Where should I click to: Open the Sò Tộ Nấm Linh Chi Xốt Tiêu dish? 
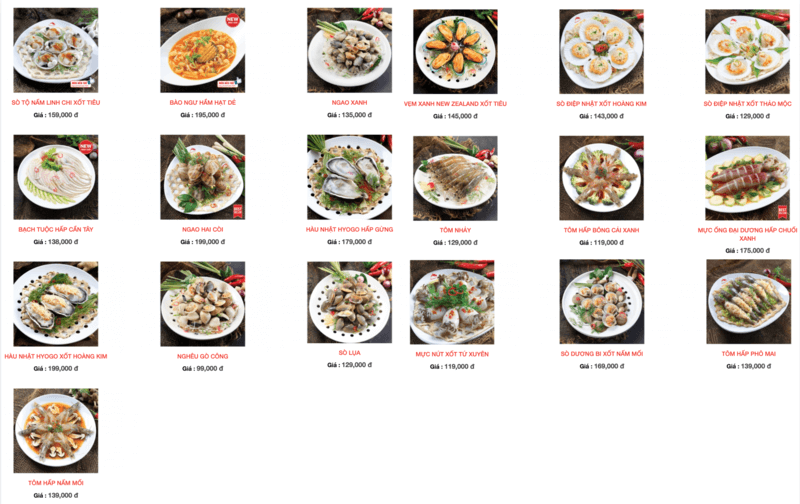pos(55,50)
